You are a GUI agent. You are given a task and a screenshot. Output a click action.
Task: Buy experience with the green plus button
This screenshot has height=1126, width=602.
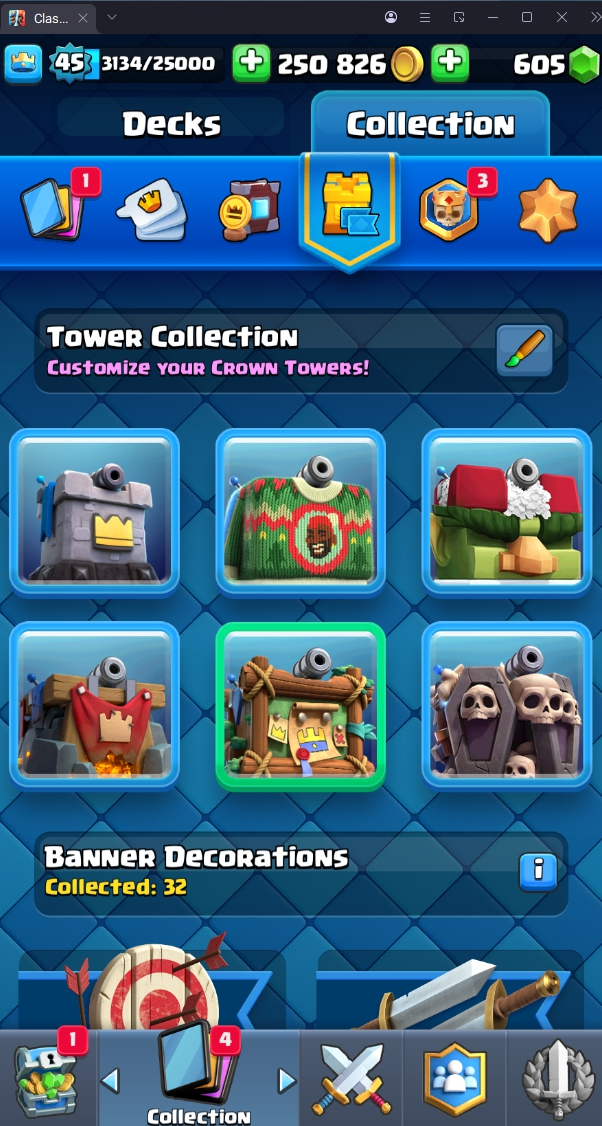tap(252, 64)
